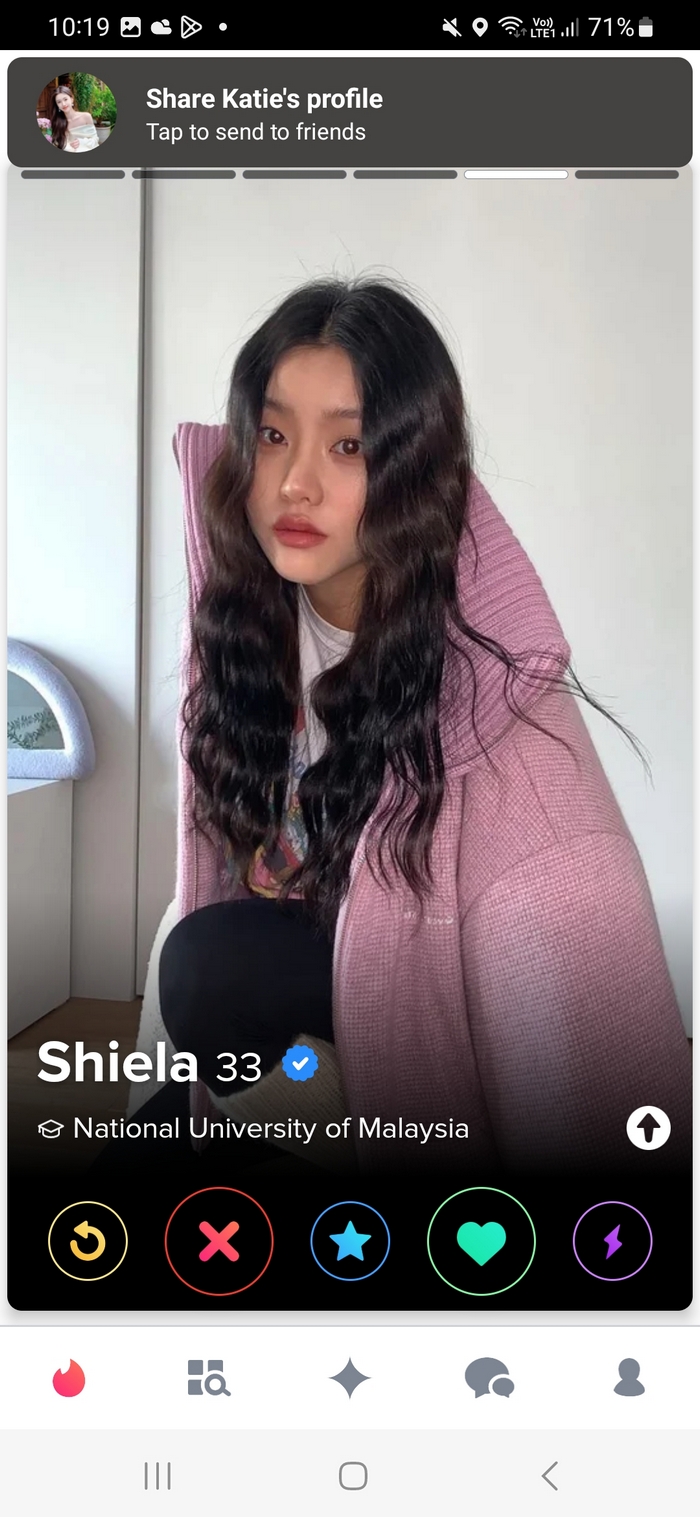Send a Super Like star to Shiela
This screenshot has width=700, height=1517.
350,1241
